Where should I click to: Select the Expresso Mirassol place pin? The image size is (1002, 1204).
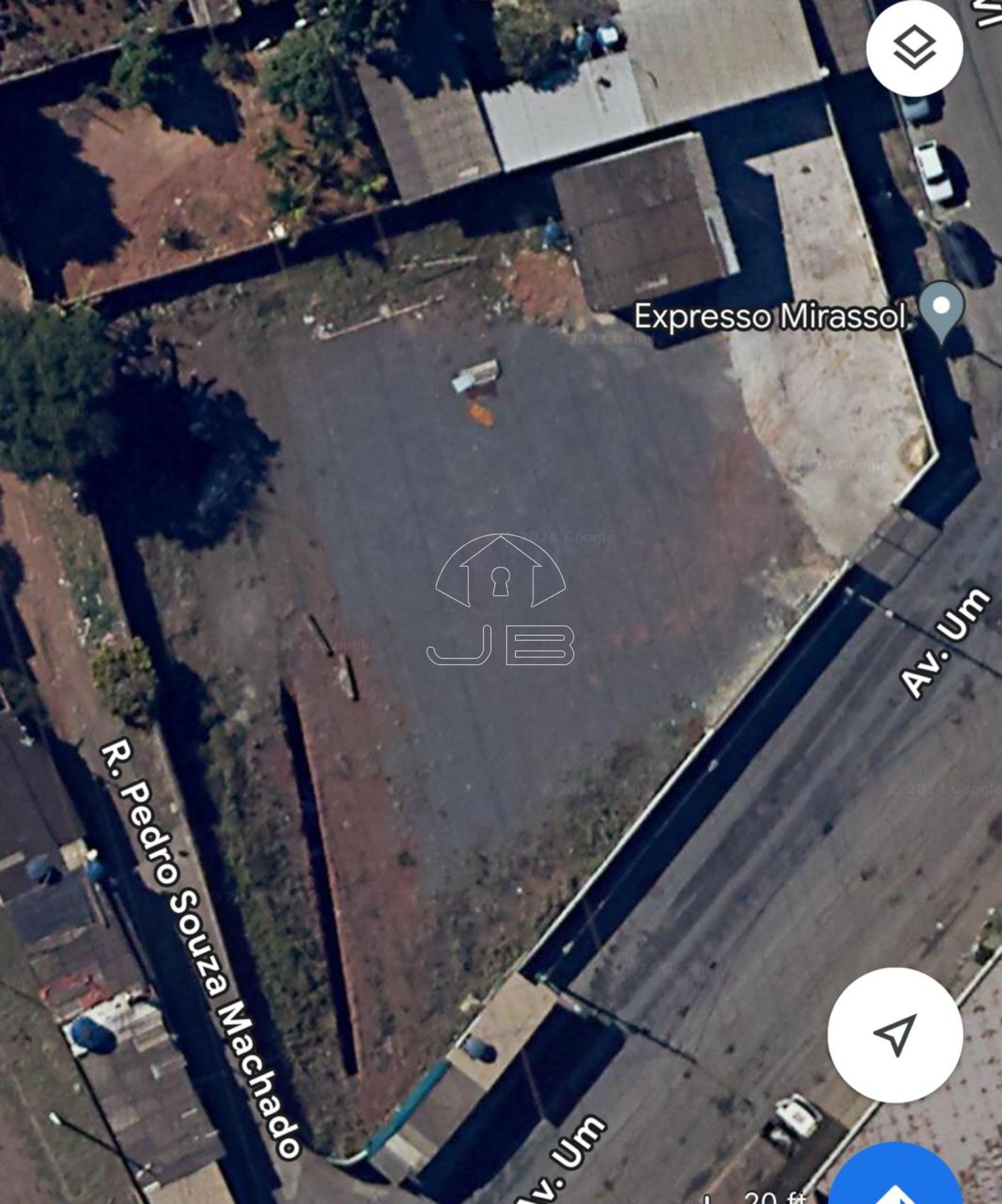[941, 309]
